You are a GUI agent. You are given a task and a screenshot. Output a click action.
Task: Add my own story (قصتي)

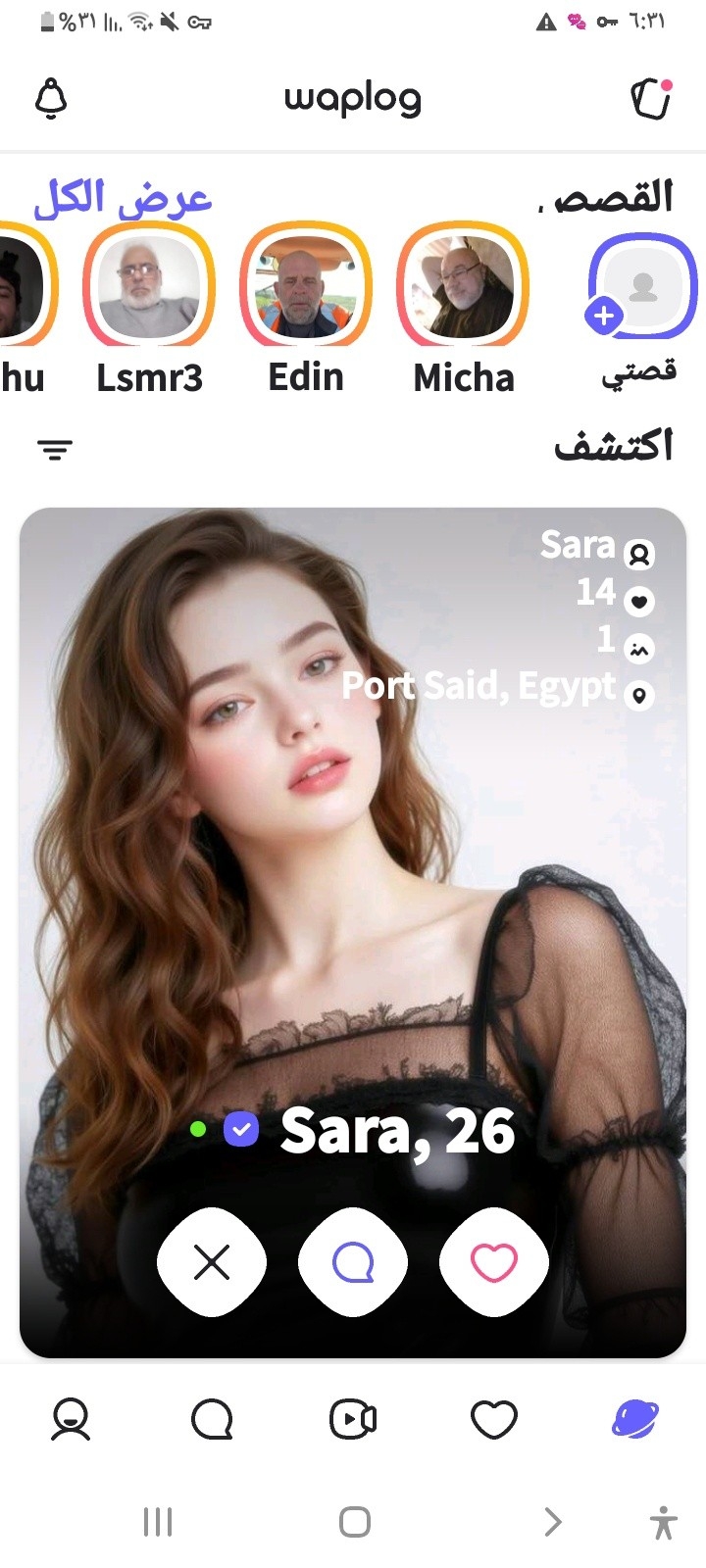(x=641, y=287)
